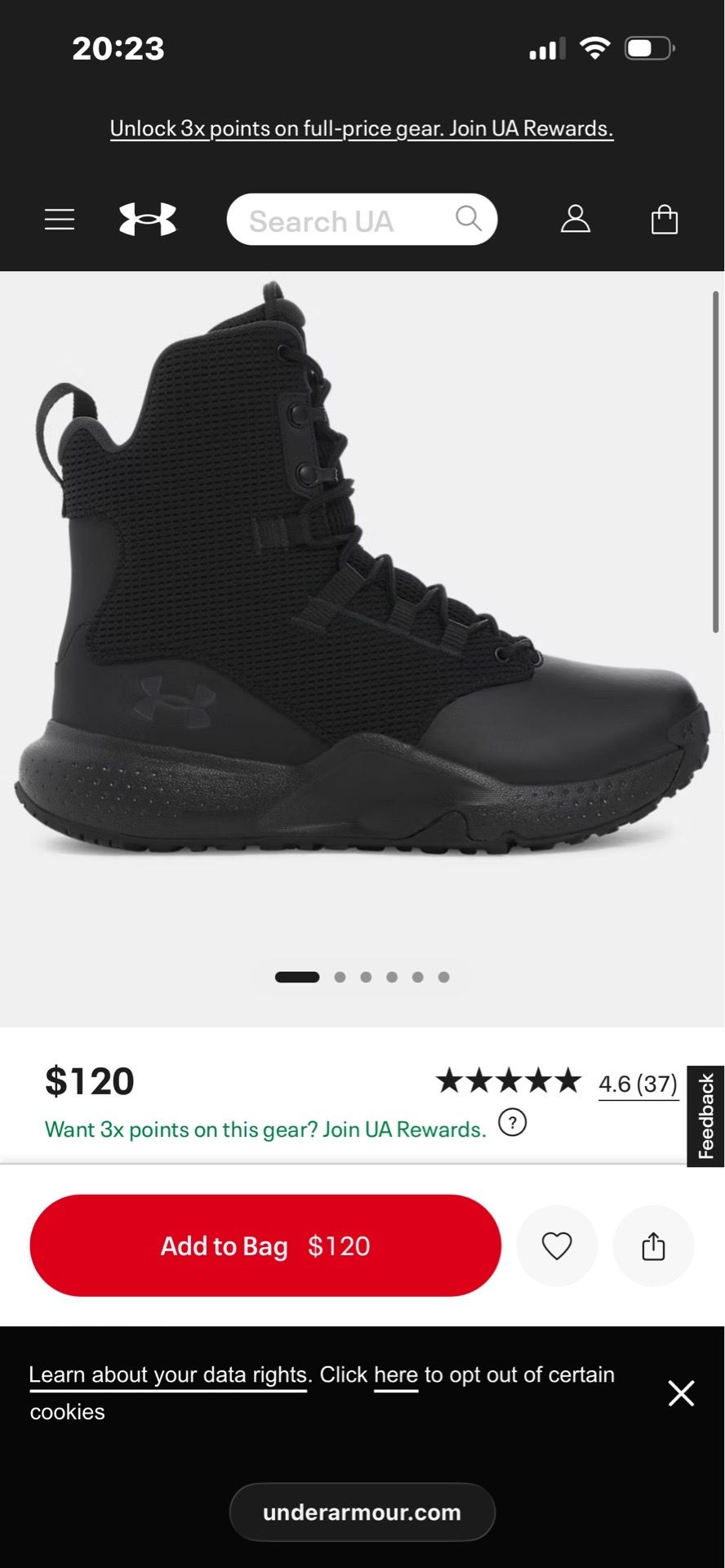
Task: Open the UA Rewards info question mark
Action: (x=513, y=1122)
